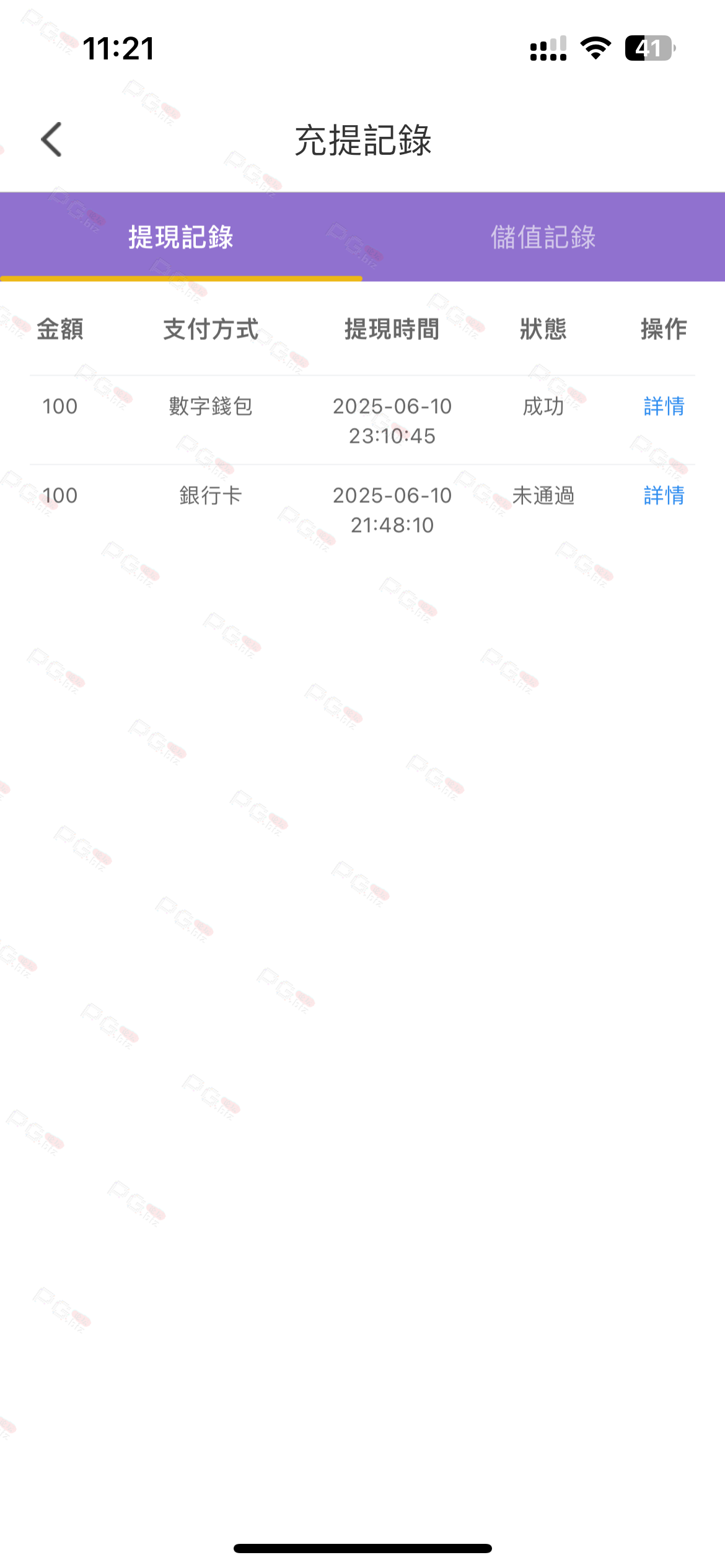Image resolution: width=725 pixels, height=1568 pixels.
Task: Open 詳情 for the 數字錢包 withdrawal
Action: (x=664, y=406)
